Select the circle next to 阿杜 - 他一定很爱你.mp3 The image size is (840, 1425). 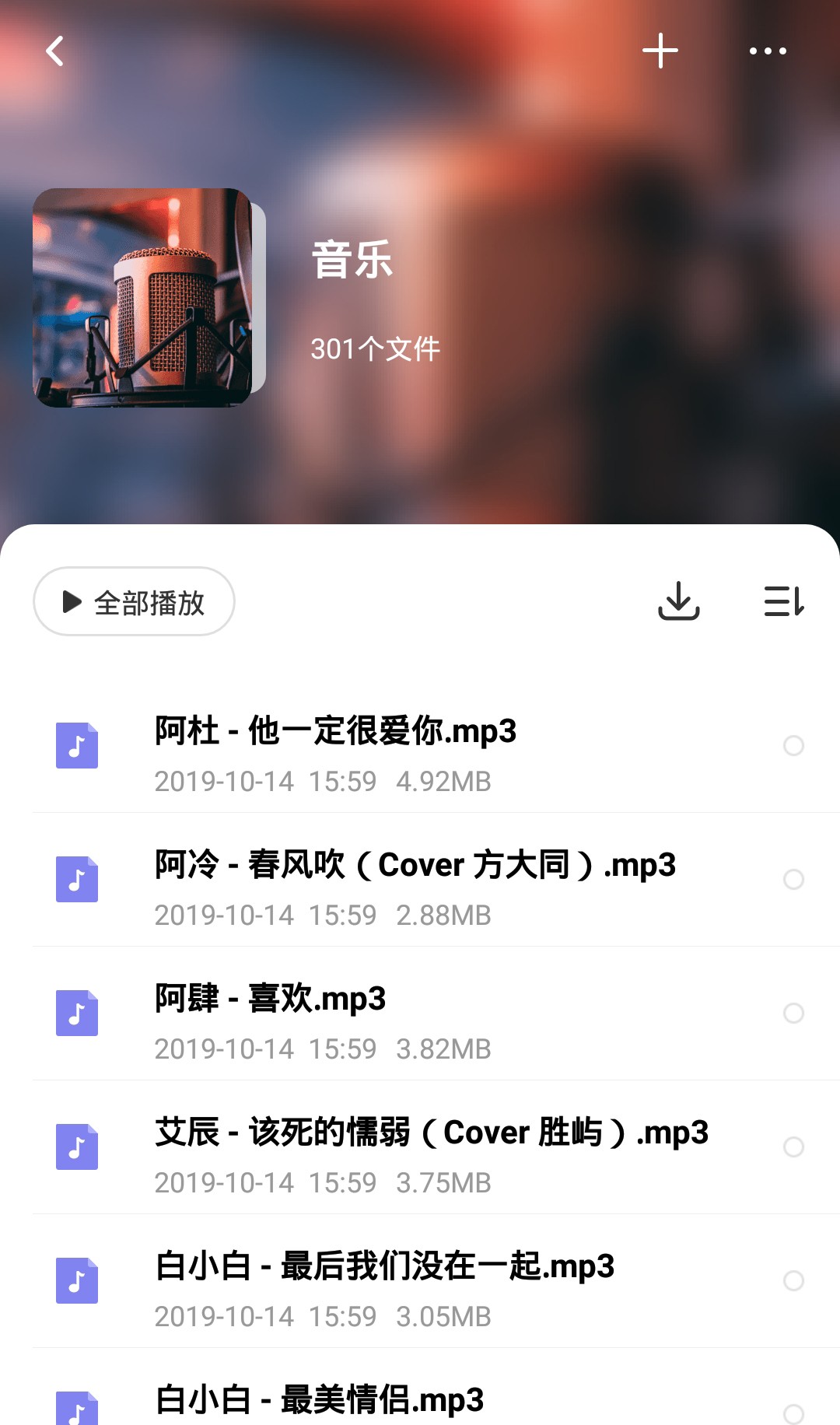click(x=793, y=747)
